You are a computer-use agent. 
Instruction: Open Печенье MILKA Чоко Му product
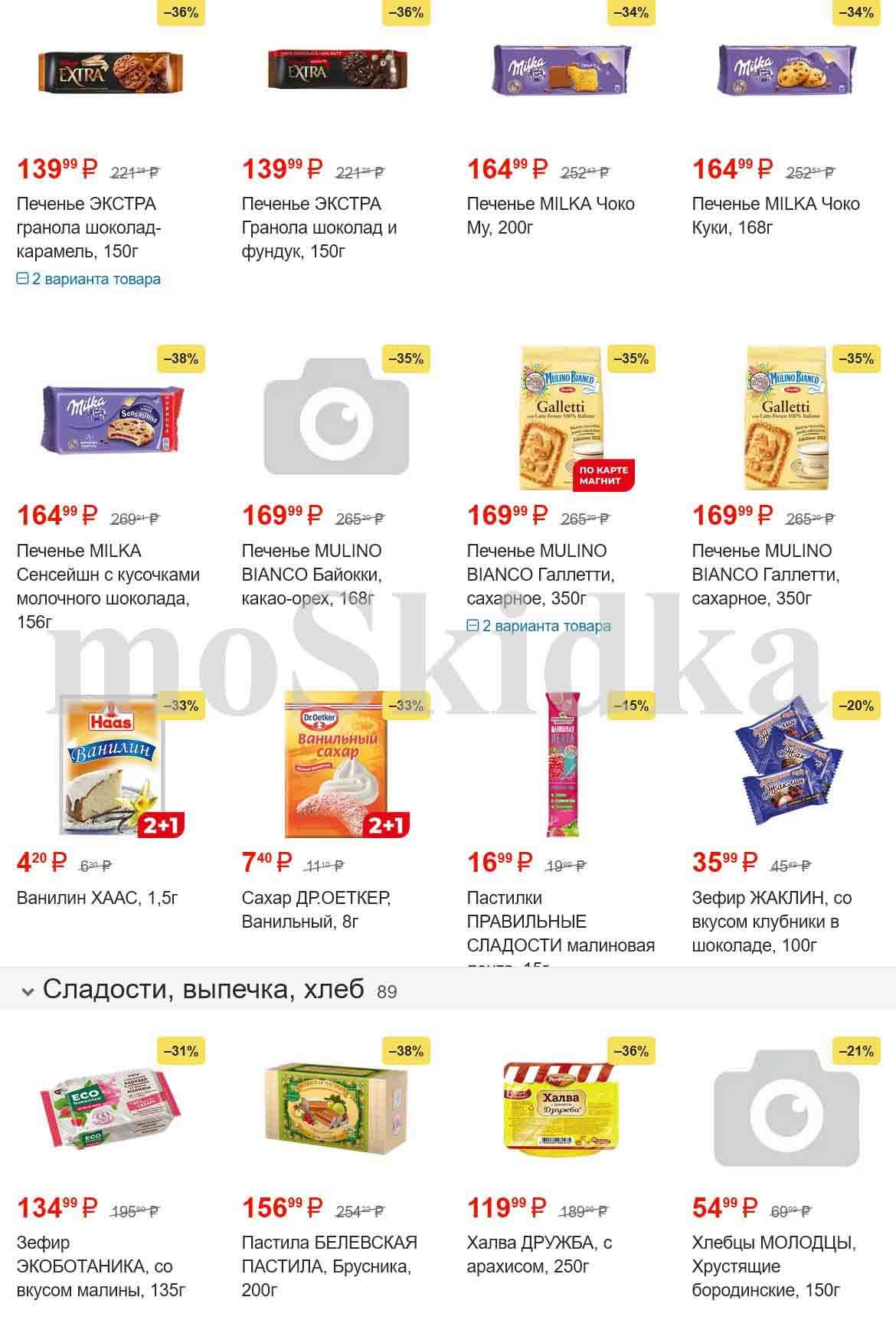[x=550, y=215]
